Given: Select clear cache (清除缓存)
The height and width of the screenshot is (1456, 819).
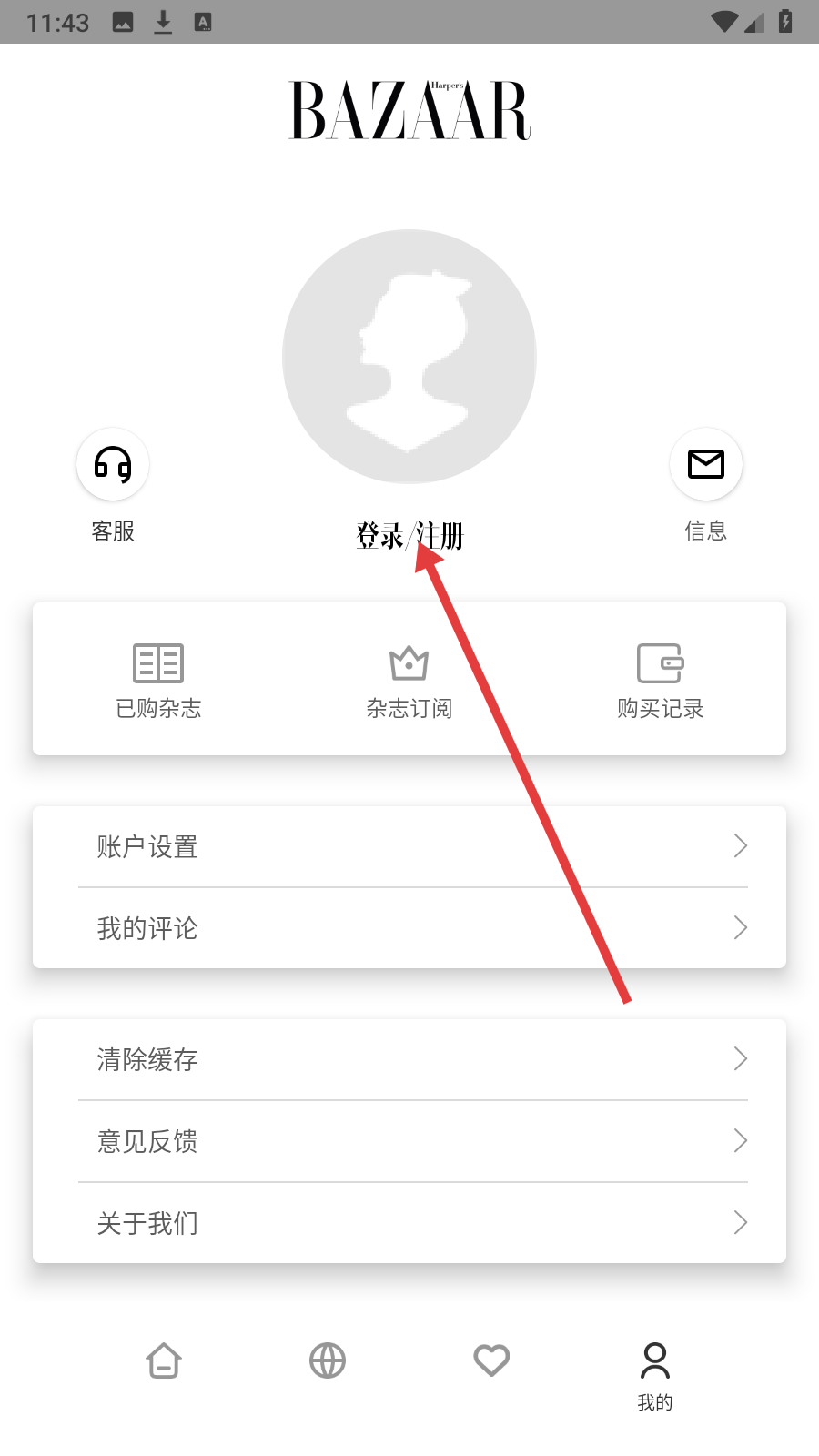Looking at the screenshot, I should coord(409,1059).
